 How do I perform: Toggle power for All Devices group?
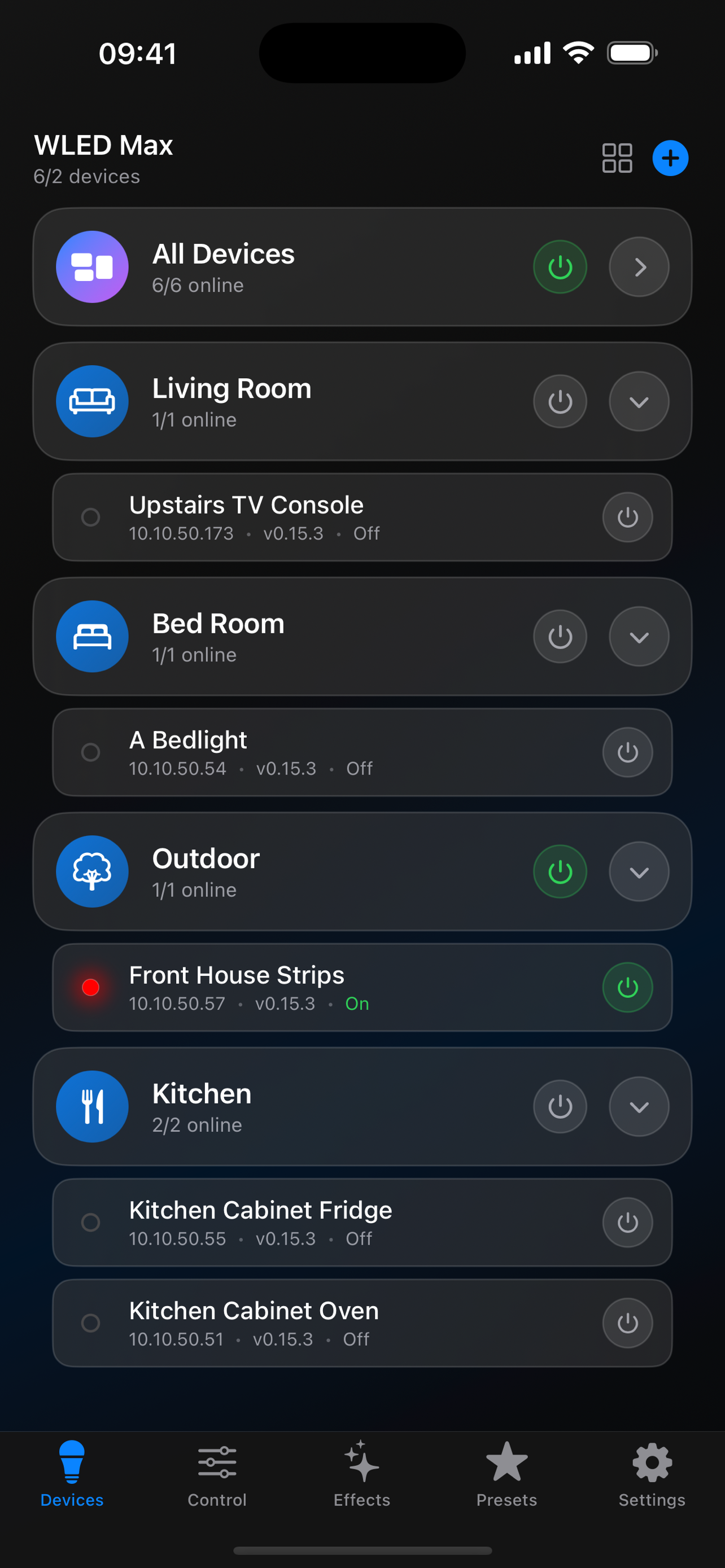[560, 266]
